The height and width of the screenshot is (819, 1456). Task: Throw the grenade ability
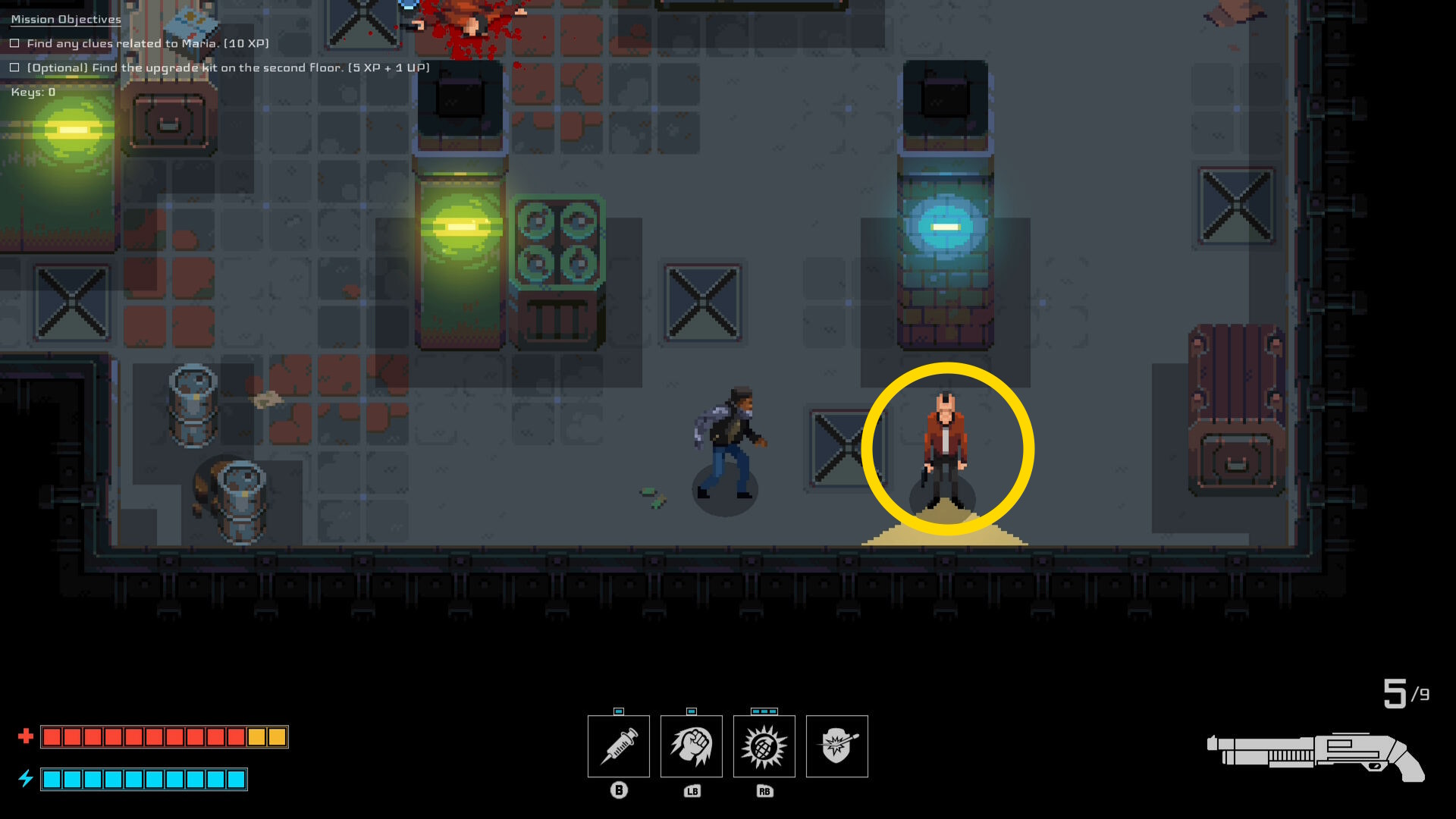pos(764,746)
